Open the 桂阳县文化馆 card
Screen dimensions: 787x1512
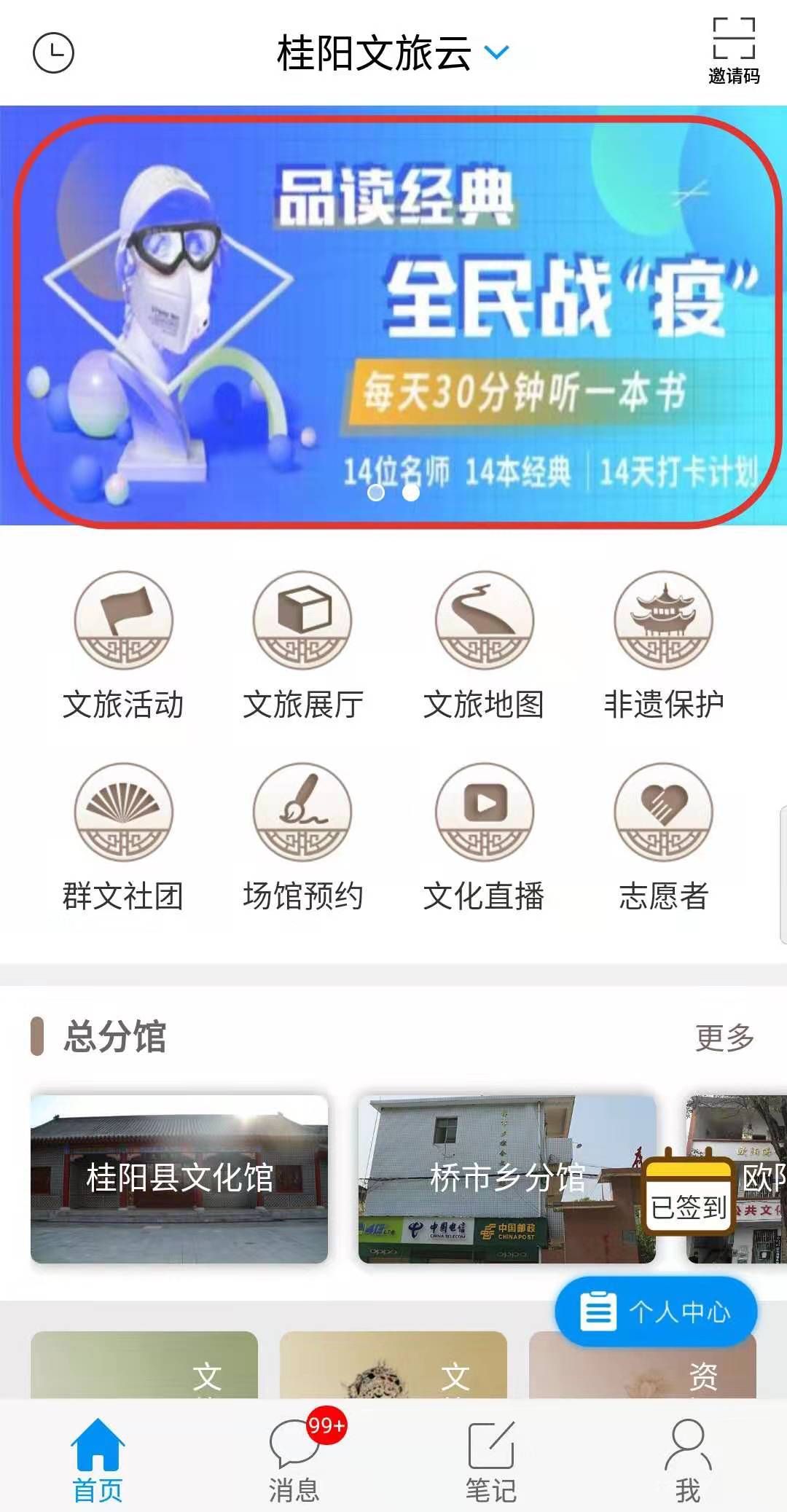point(179,1178)
